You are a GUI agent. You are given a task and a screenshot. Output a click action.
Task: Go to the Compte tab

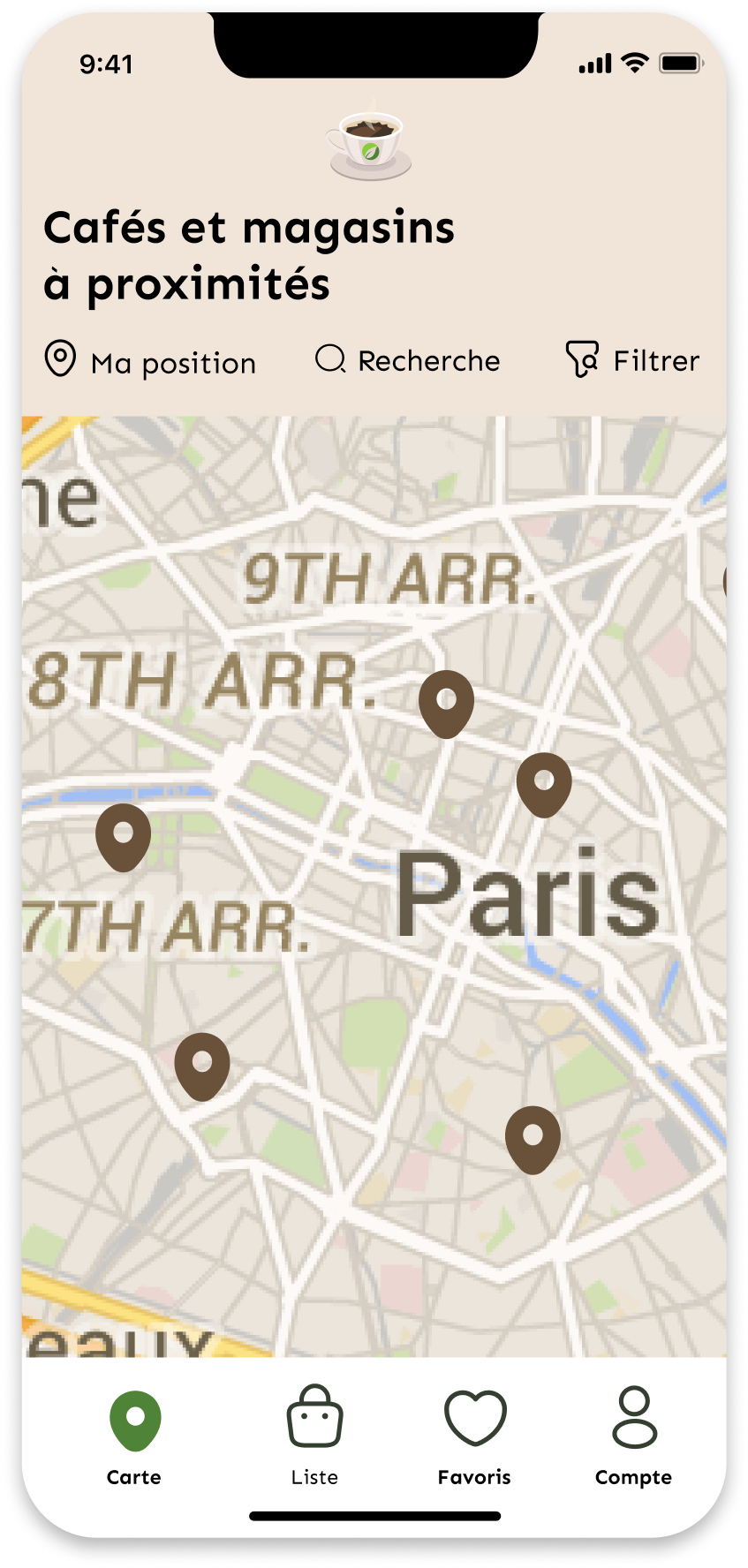coord(633,1434)
